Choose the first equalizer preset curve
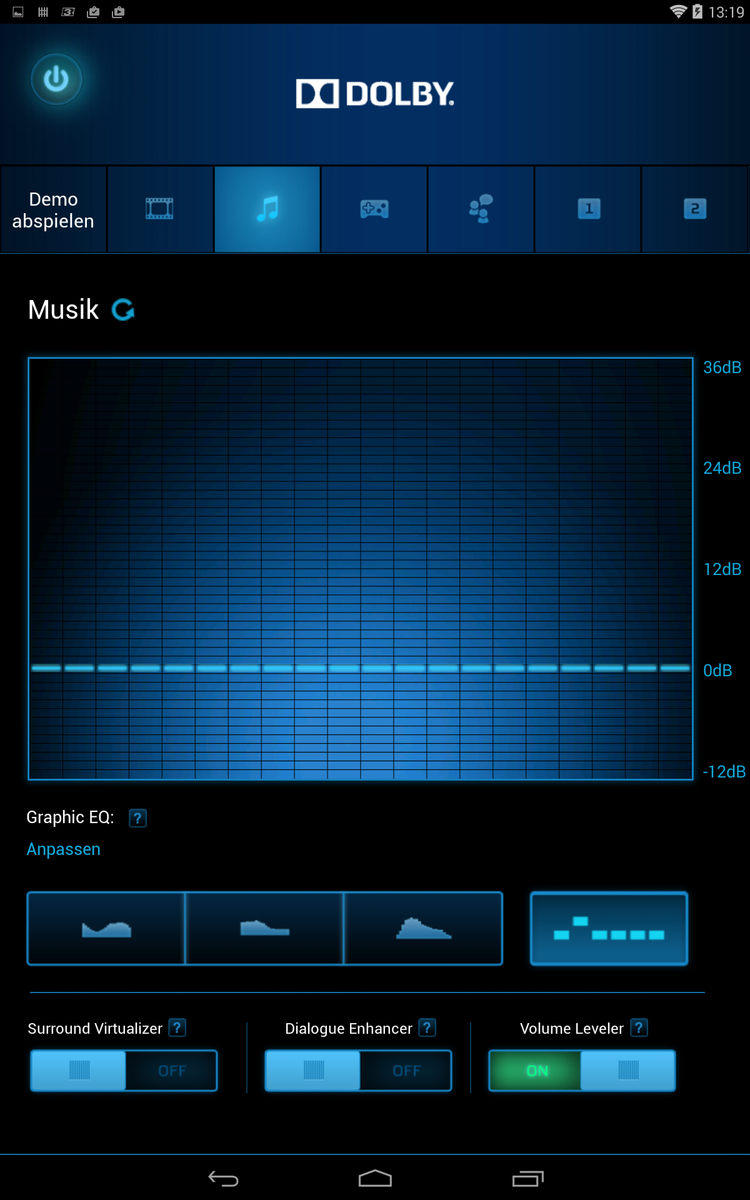 pos(106,929)
